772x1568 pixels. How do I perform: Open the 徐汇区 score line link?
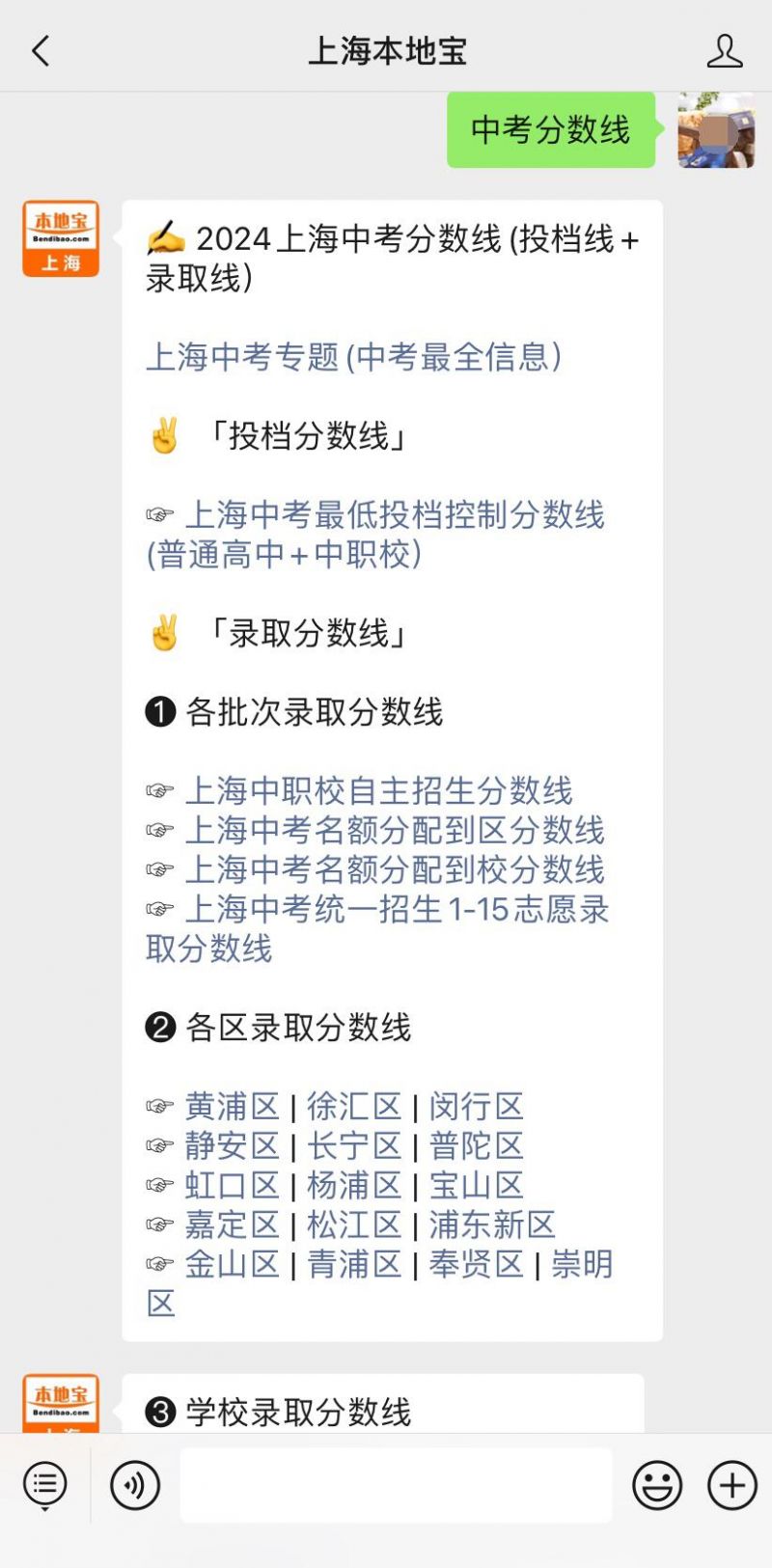[x=354, y=1106]
